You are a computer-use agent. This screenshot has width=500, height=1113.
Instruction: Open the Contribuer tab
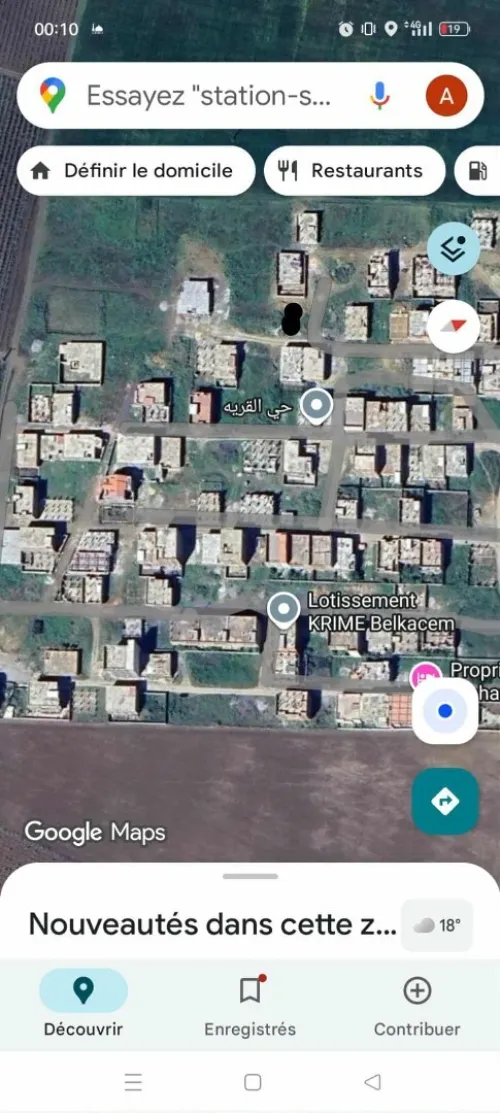417,1003
